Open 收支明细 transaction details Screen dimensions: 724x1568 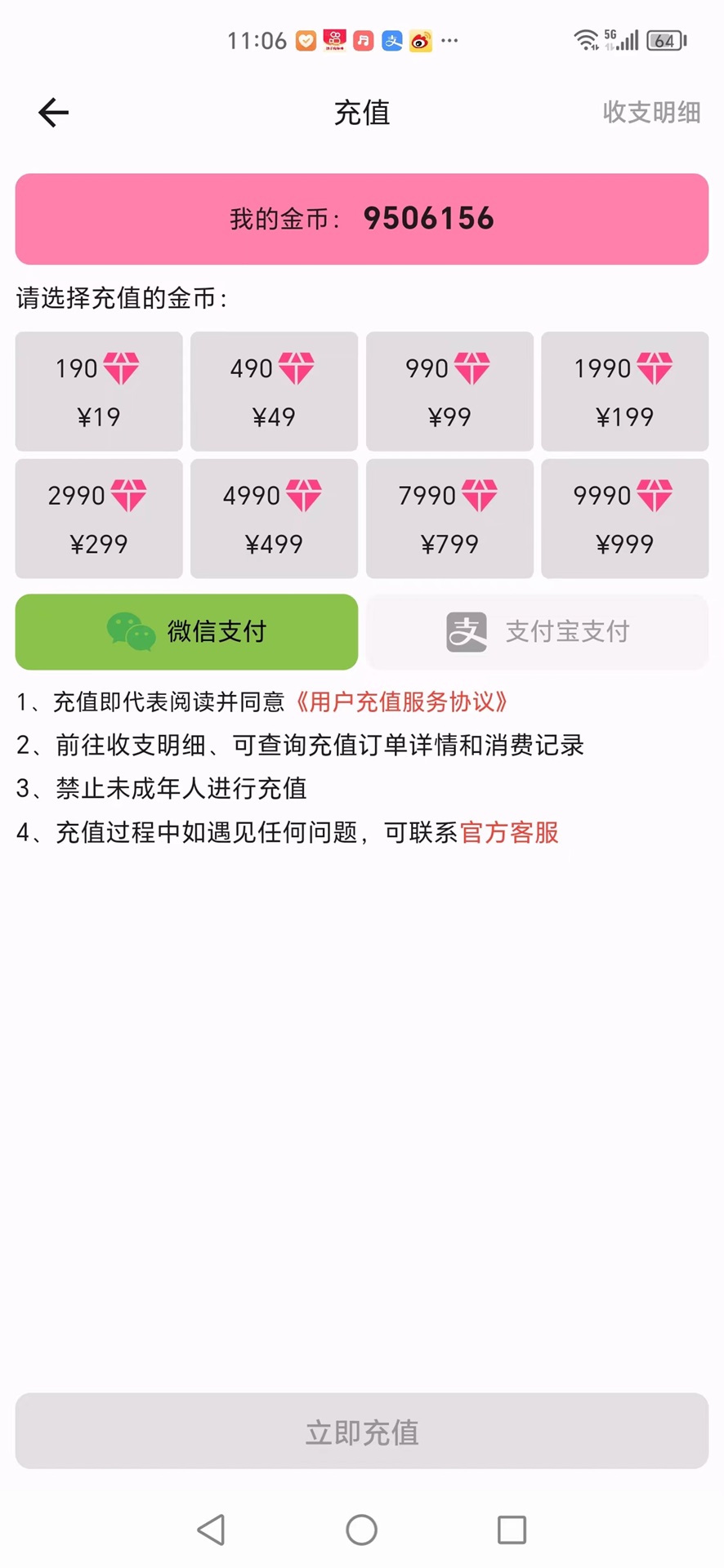651,113
